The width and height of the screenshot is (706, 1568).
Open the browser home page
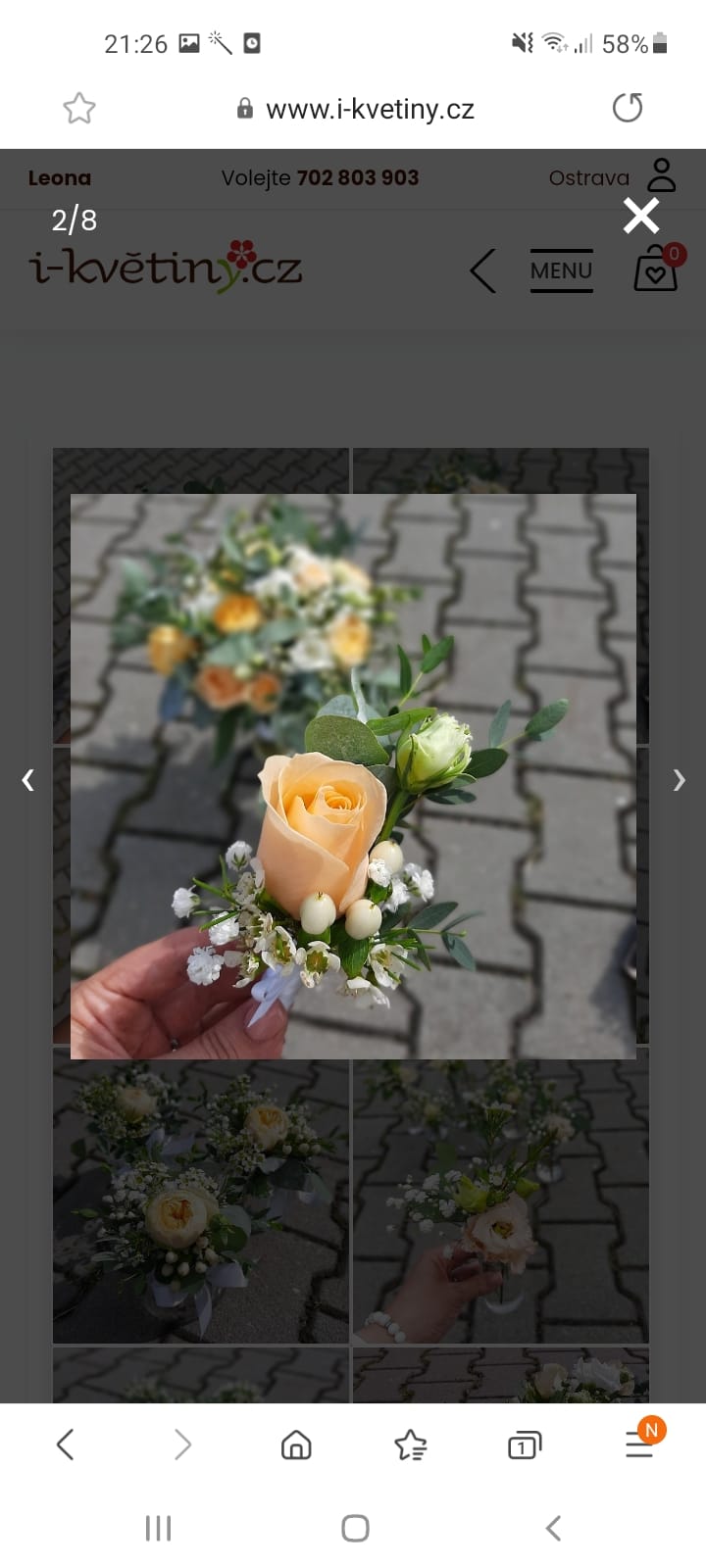(296, 1445)
